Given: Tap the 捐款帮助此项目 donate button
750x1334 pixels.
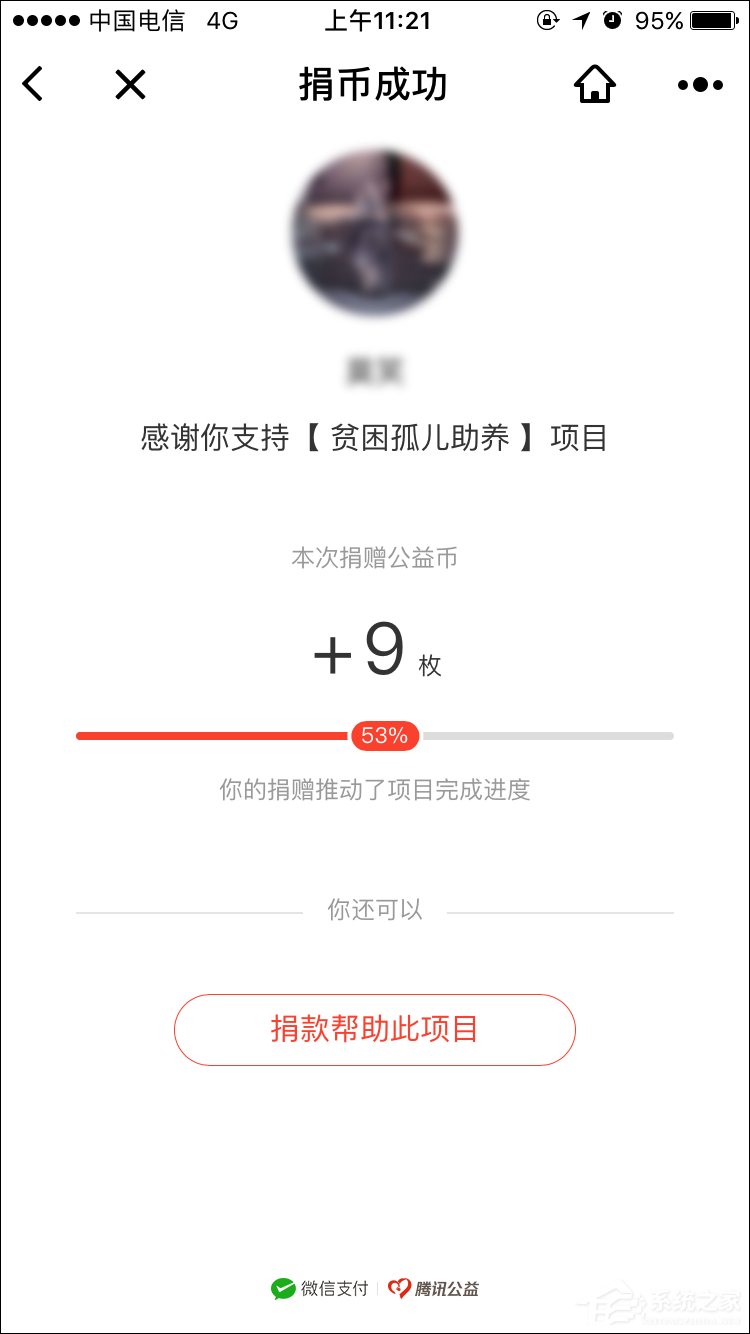Looking at the screenshot, I should pyautogui.click(x=375, y=1030).
